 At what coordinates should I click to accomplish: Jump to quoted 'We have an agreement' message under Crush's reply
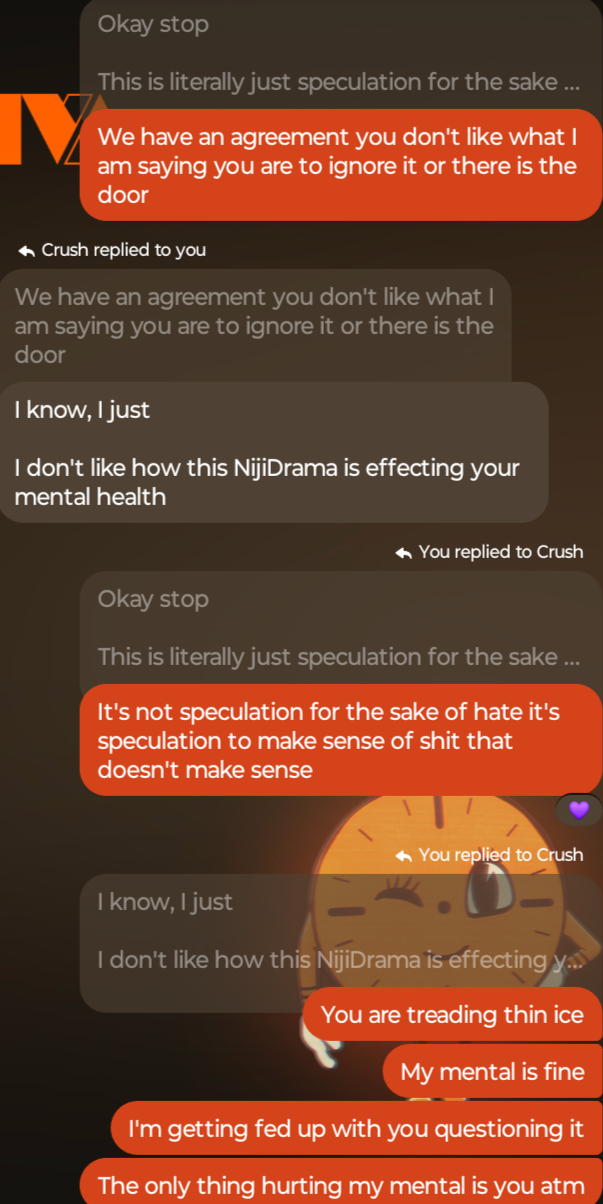click(255, 325)
